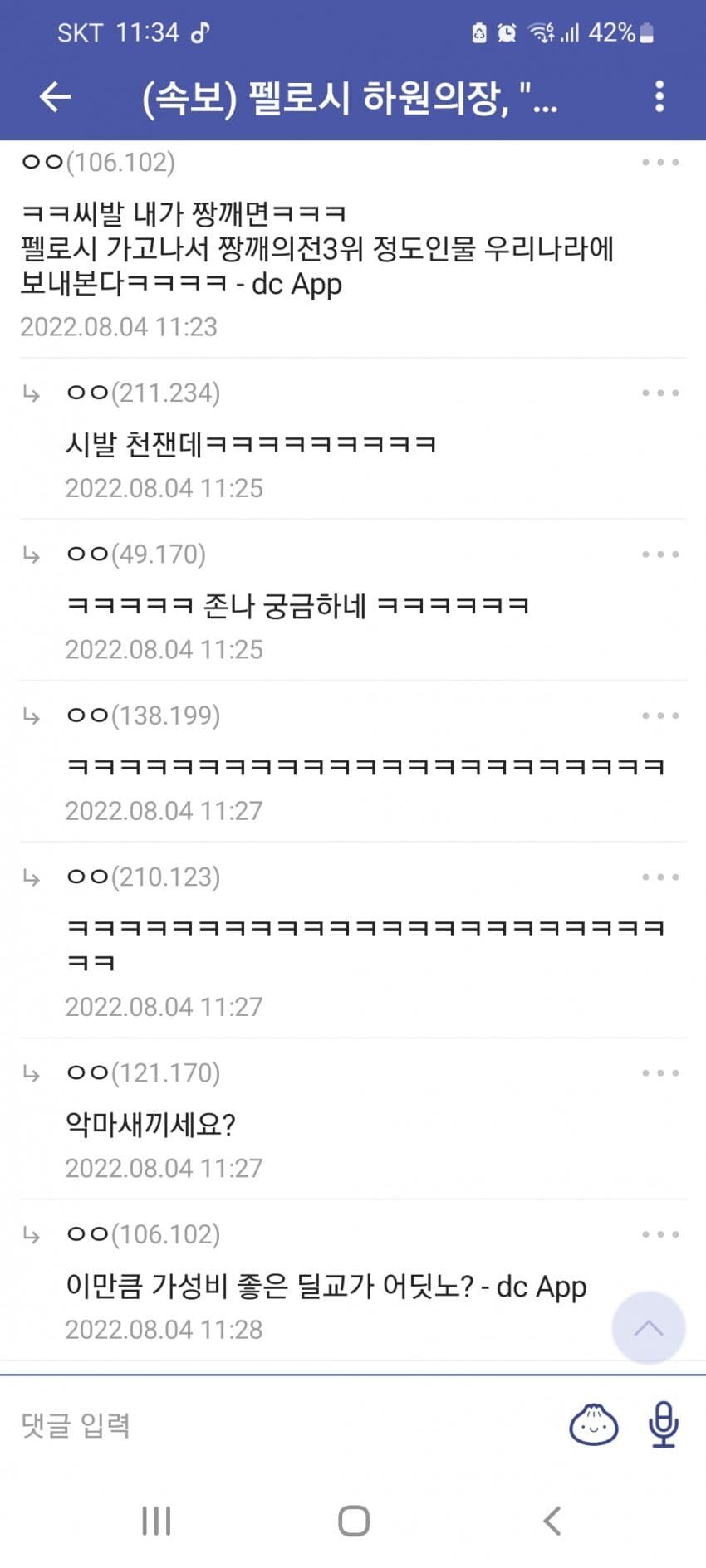The height and width of the screenshot is (1568, 706).
Task: Open the overflow menu in the header
Action: coord(659,97)
